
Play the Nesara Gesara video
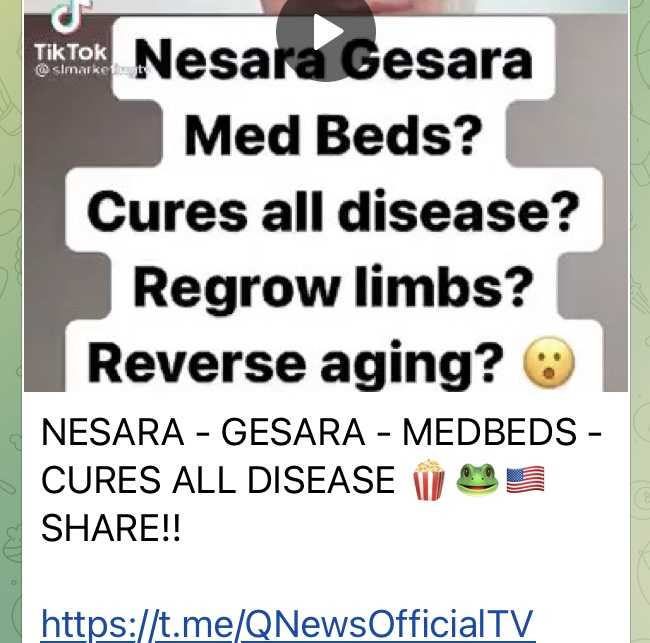[326, 30]
